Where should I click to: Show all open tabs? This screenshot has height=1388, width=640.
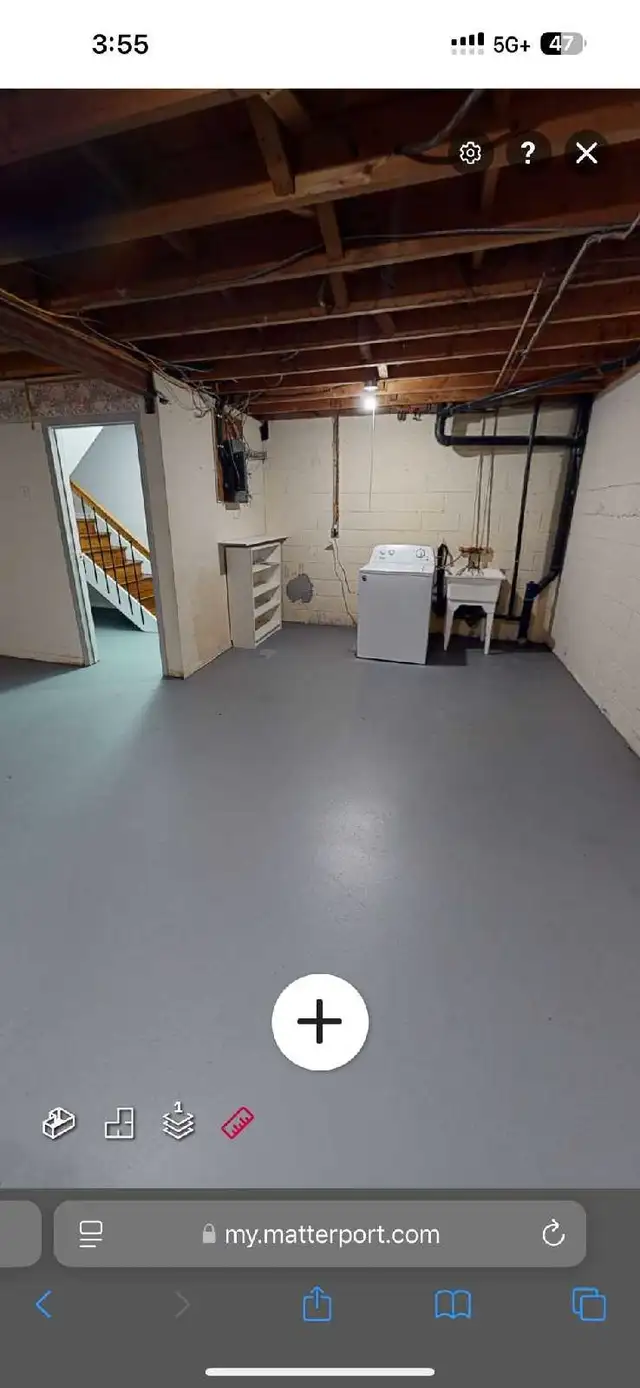coord(589,1304)
